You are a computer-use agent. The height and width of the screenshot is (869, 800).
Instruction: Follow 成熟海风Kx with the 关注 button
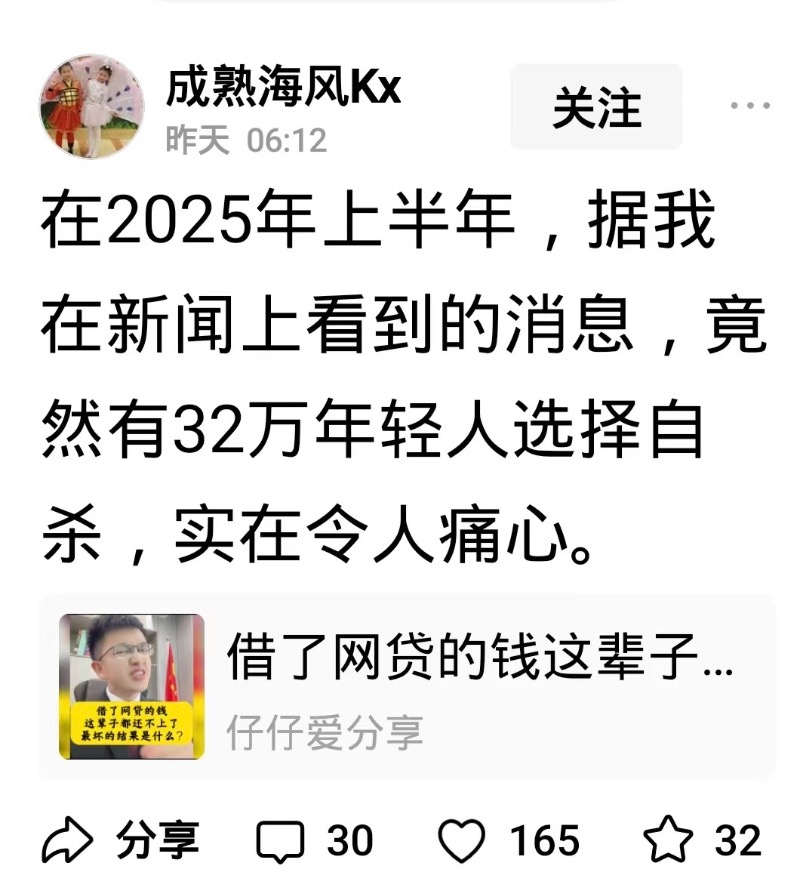coord(596,108)
